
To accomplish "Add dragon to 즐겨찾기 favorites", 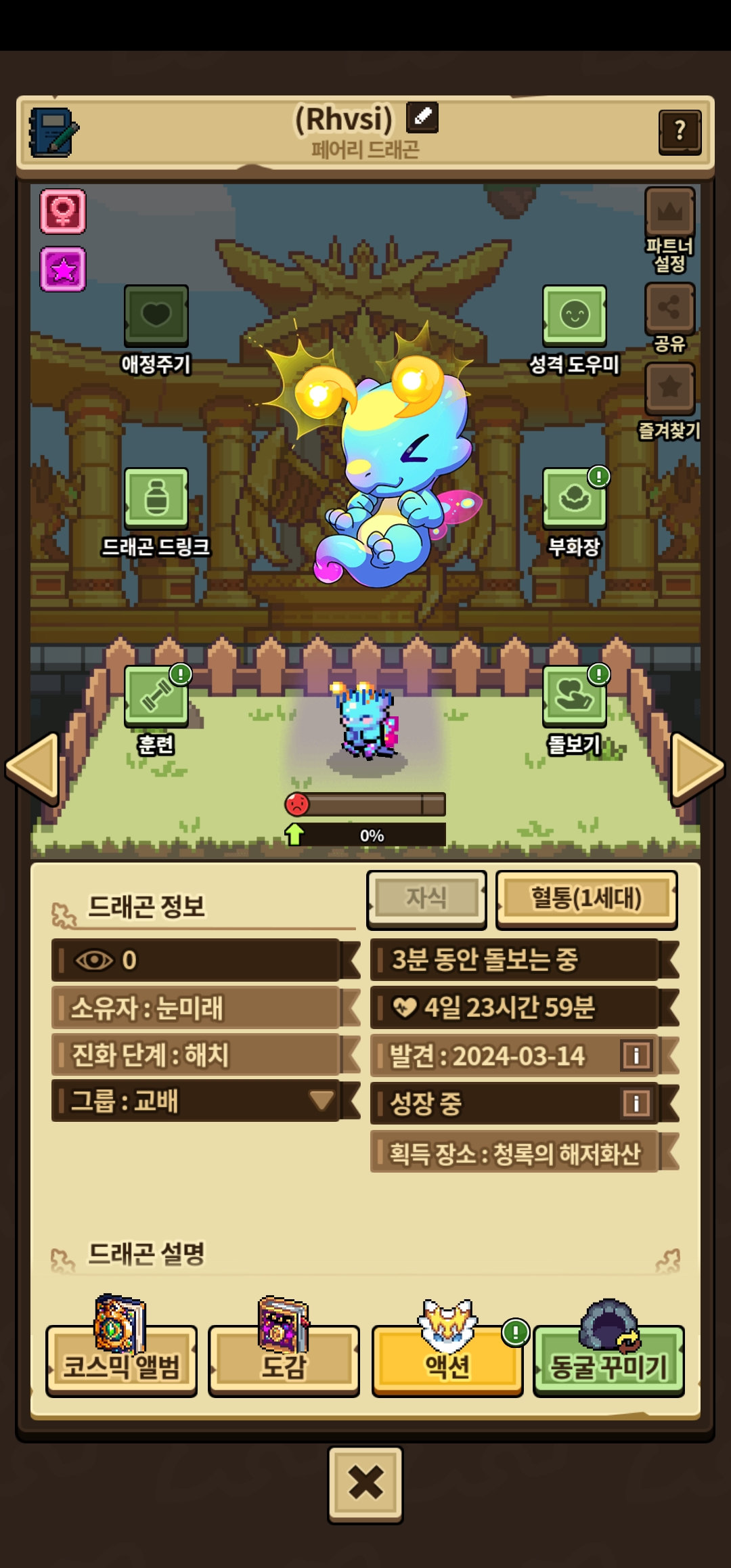I will pos(669,389).
